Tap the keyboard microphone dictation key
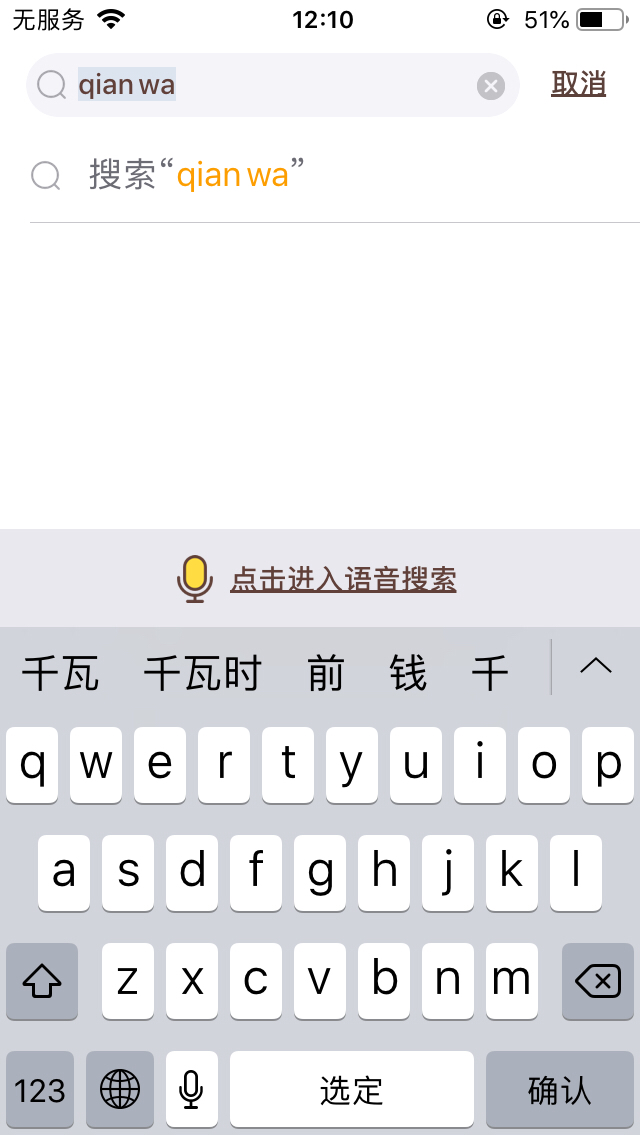Image resolution: width=640 pixels, height=1135 pixels. click(191, 1089)
